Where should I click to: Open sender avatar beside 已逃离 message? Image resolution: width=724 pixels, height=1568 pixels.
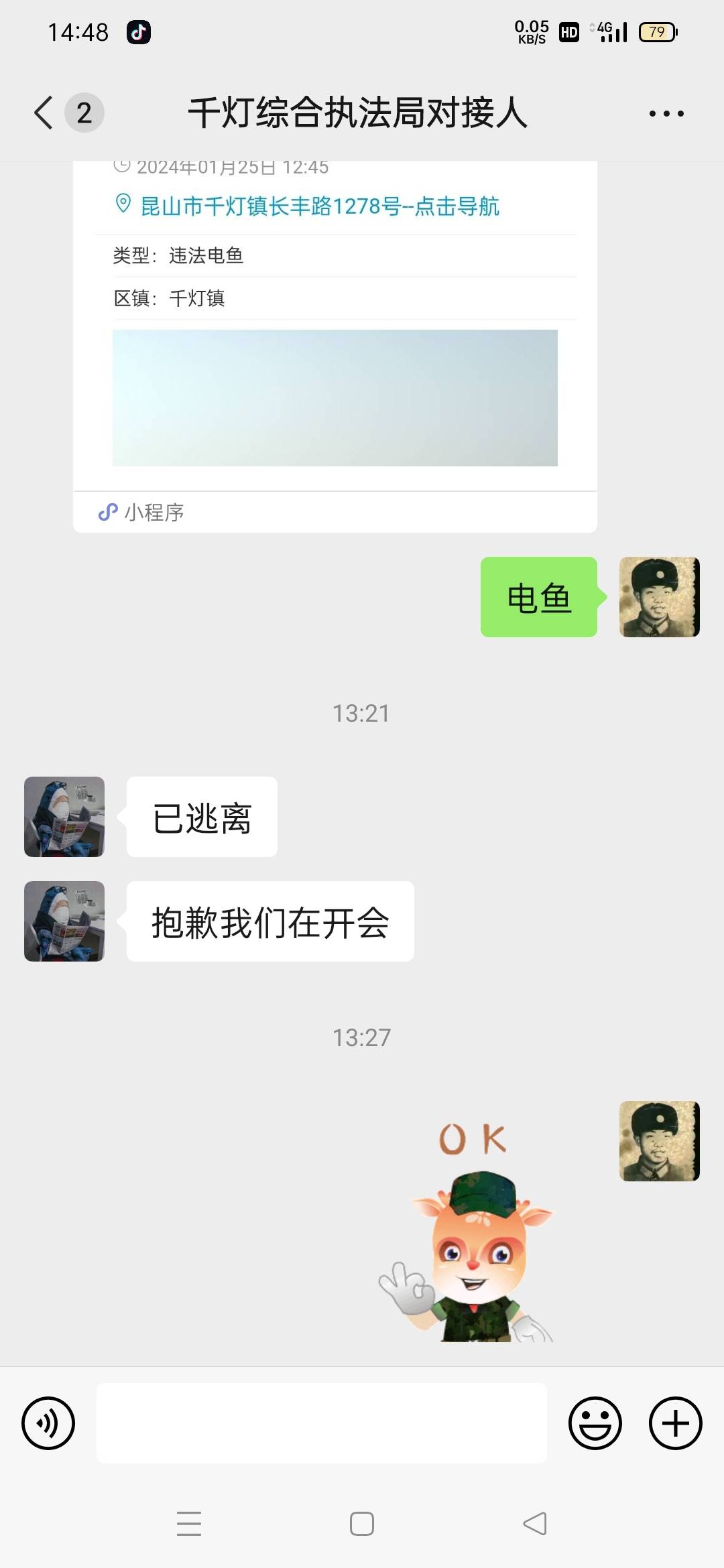pos(64,817)
